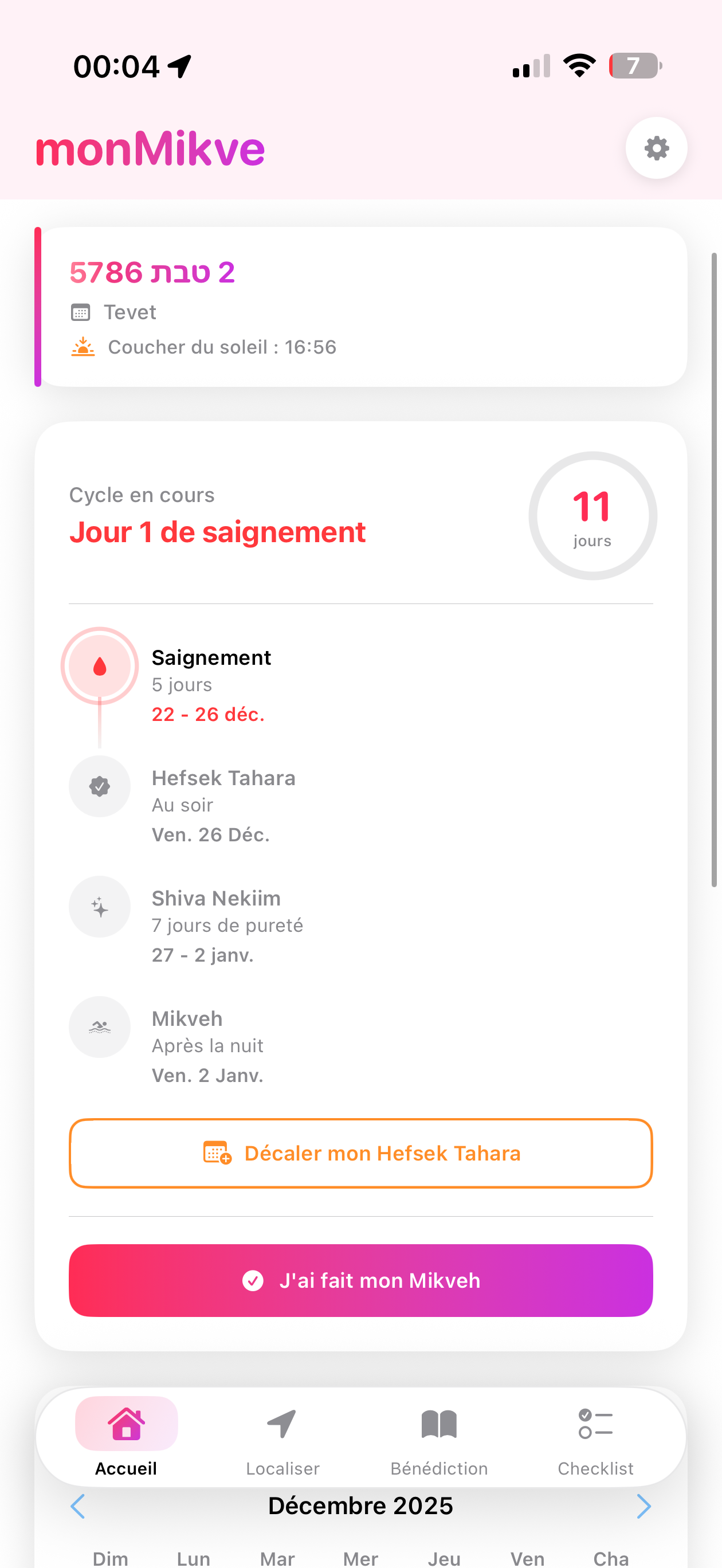Screen dimensions: 722x1568
Task: Confirm J'ai fait mon Mikveh
Action: click(x=361, y=1280)
